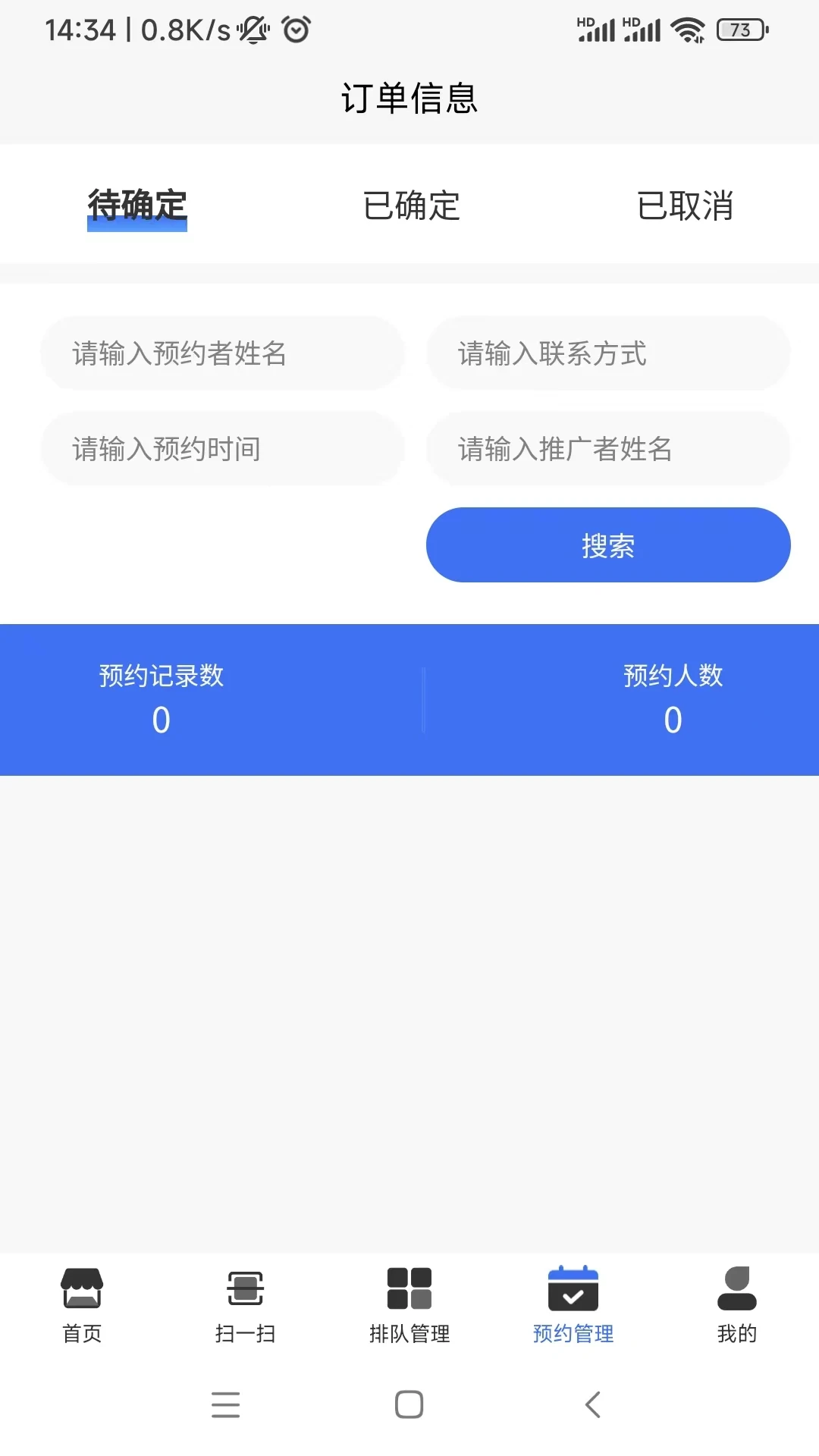Image resolution: width=819 pixels, height=1456 pixels.
Task: Click the contact method input field
Action: (607, 353)
